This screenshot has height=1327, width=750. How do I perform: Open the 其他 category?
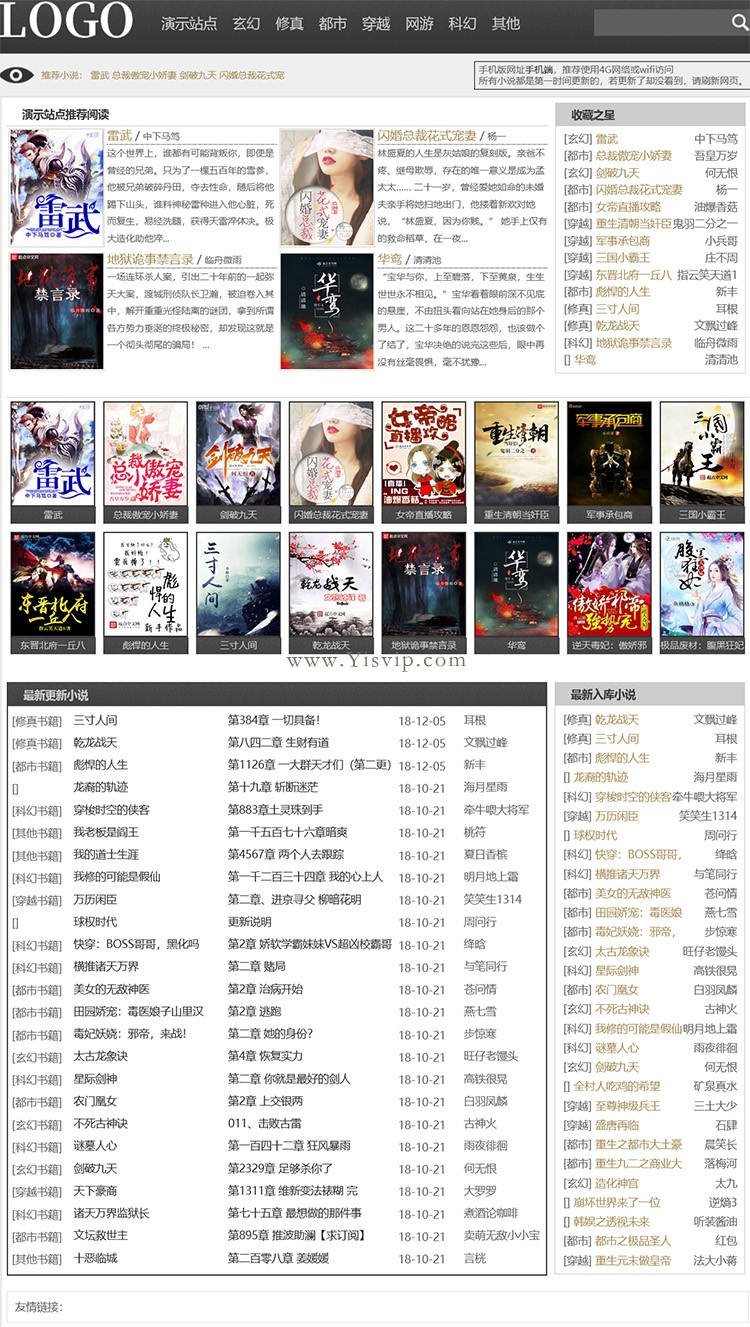tap(506, 23)
